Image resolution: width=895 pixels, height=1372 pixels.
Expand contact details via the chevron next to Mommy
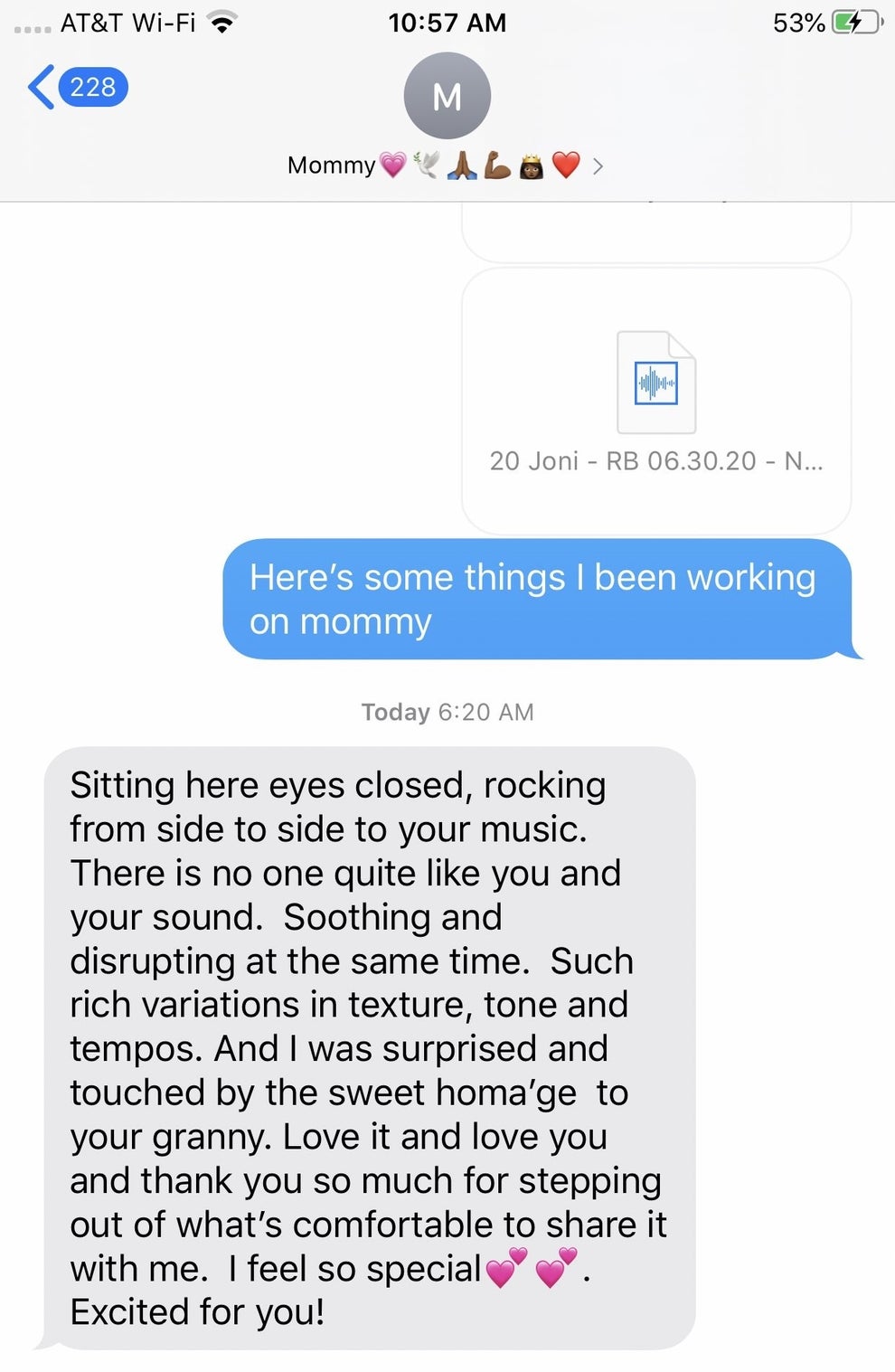click(598, 166)
